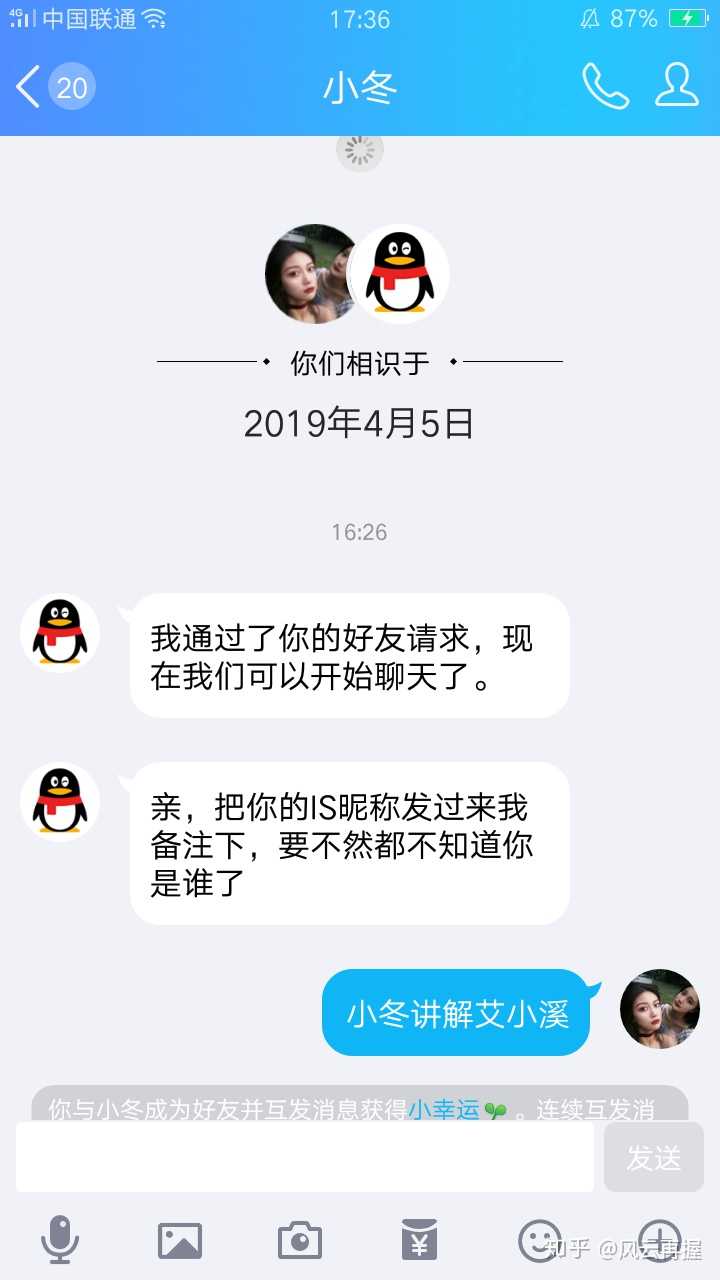Tap the message input field
Viewport: 720px width, 1280px height.
[304, 1157]
